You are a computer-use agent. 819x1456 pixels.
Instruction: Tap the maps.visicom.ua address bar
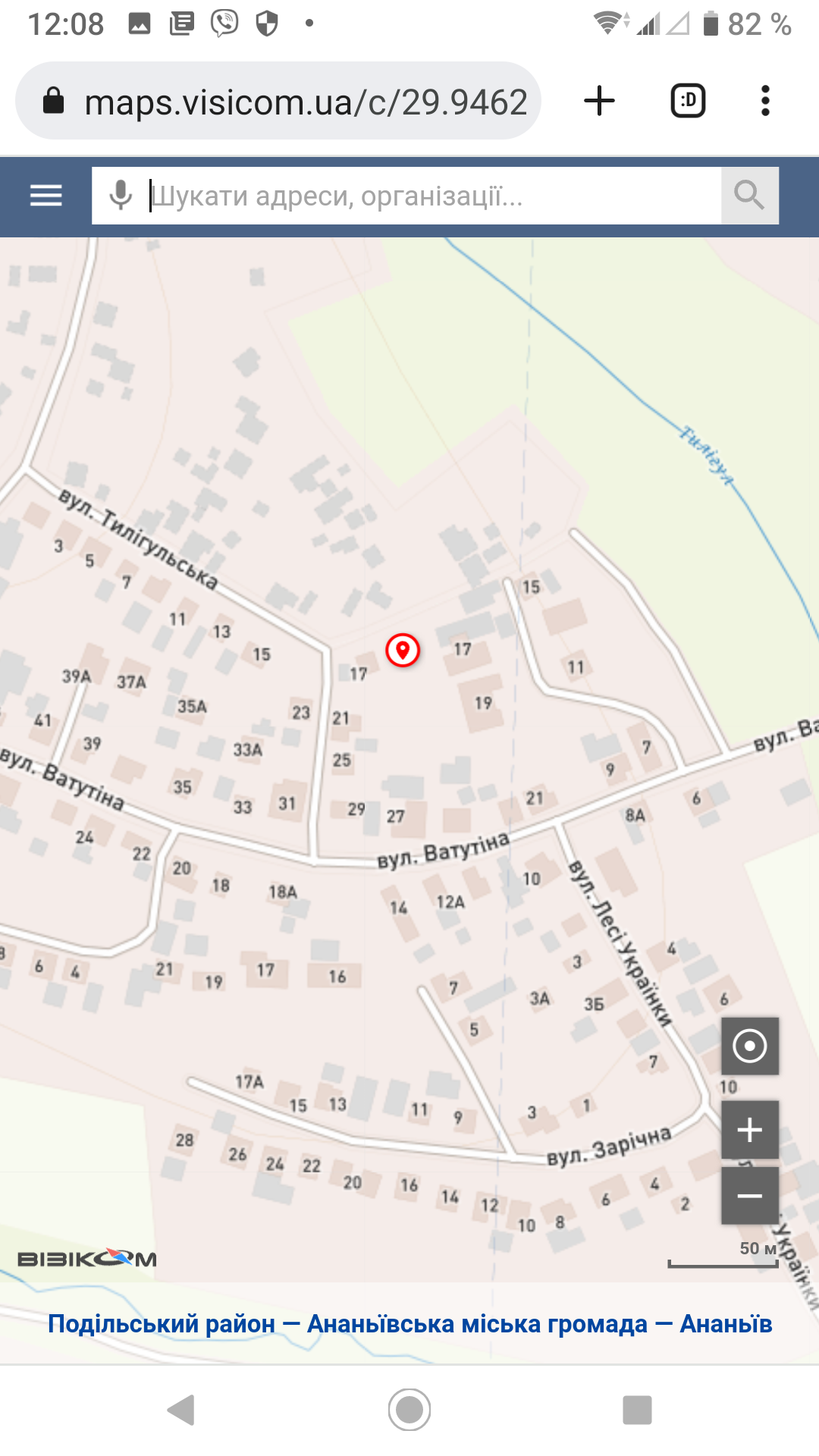click(x=303, y=102)
